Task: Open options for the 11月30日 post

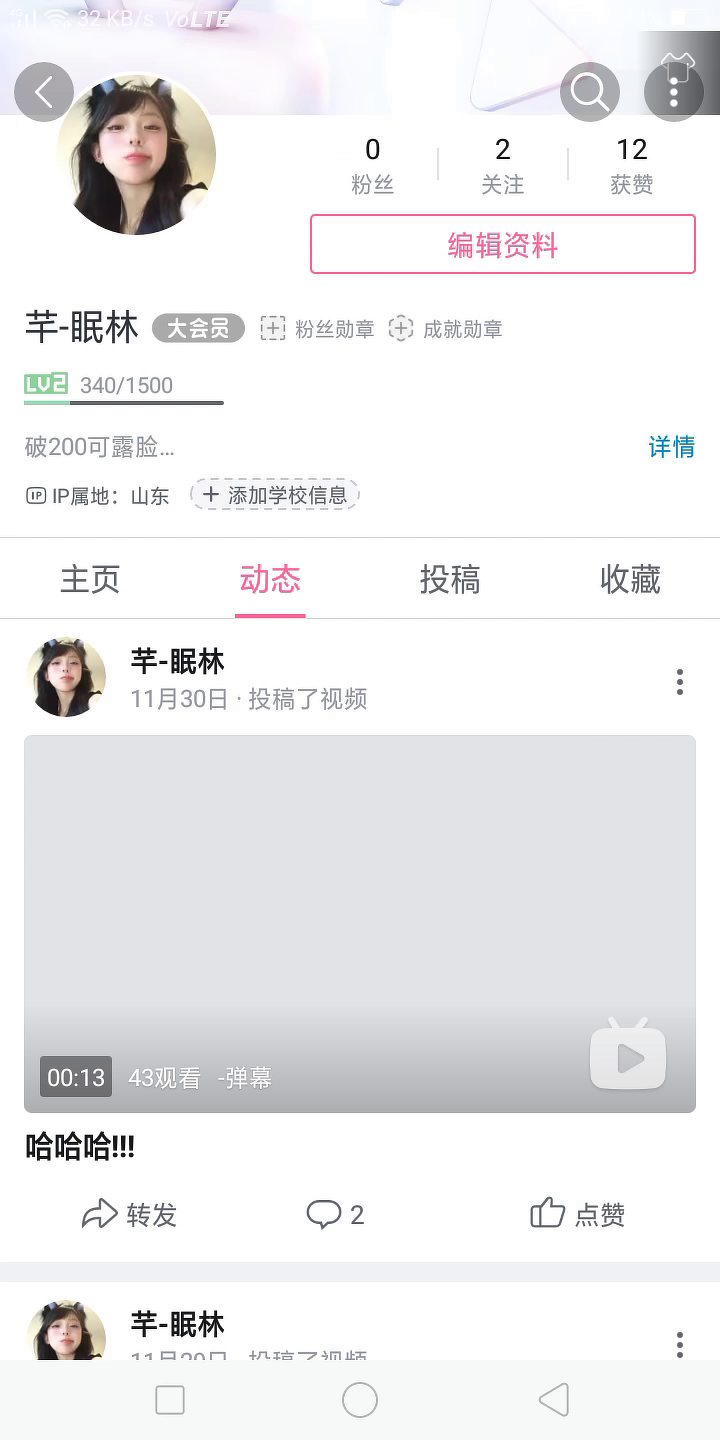Action: coord(680,682)
